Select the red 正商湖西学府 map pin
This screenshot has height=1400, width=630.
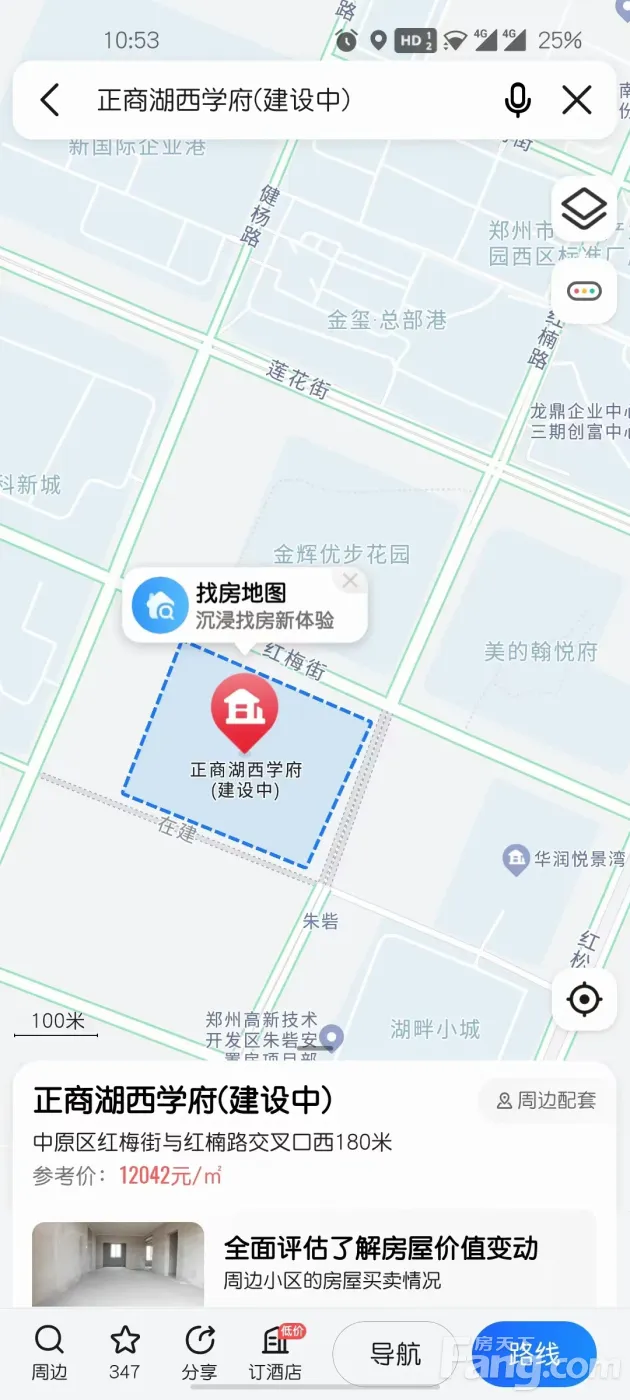pos(244,711)
